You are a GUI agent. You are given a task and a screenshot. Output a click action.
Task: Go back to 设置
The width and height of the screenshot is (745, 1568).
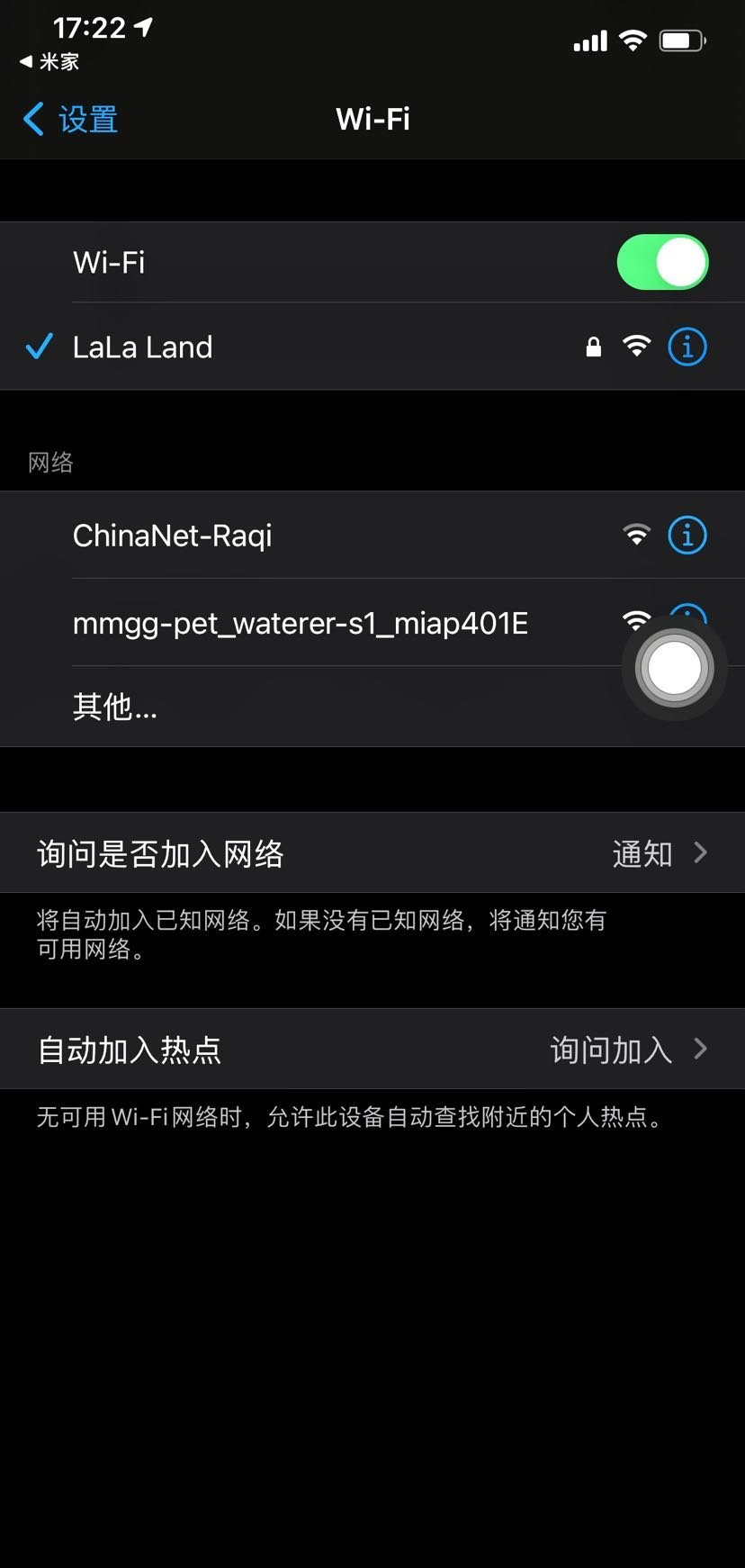[x=71, y=119]
